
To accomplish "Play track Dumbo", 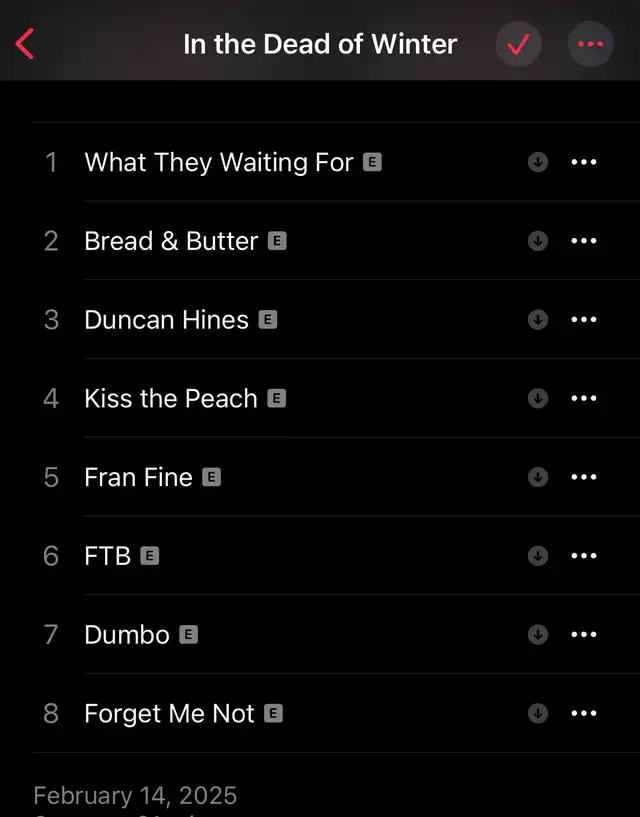I will (x=127, y=635).
